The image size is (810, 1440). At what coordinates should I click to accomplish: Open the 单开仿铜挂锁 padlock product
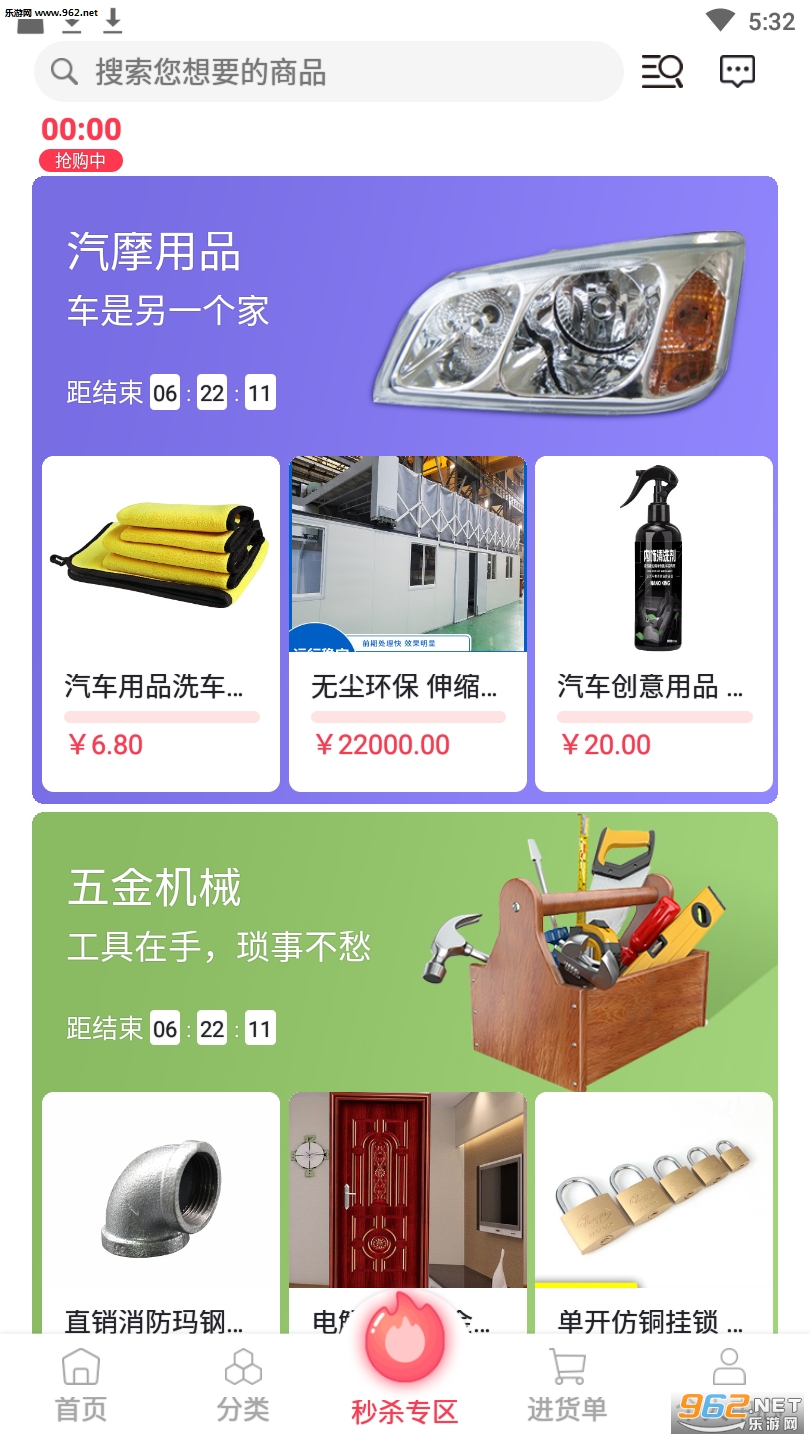(x=654, y=1214)
